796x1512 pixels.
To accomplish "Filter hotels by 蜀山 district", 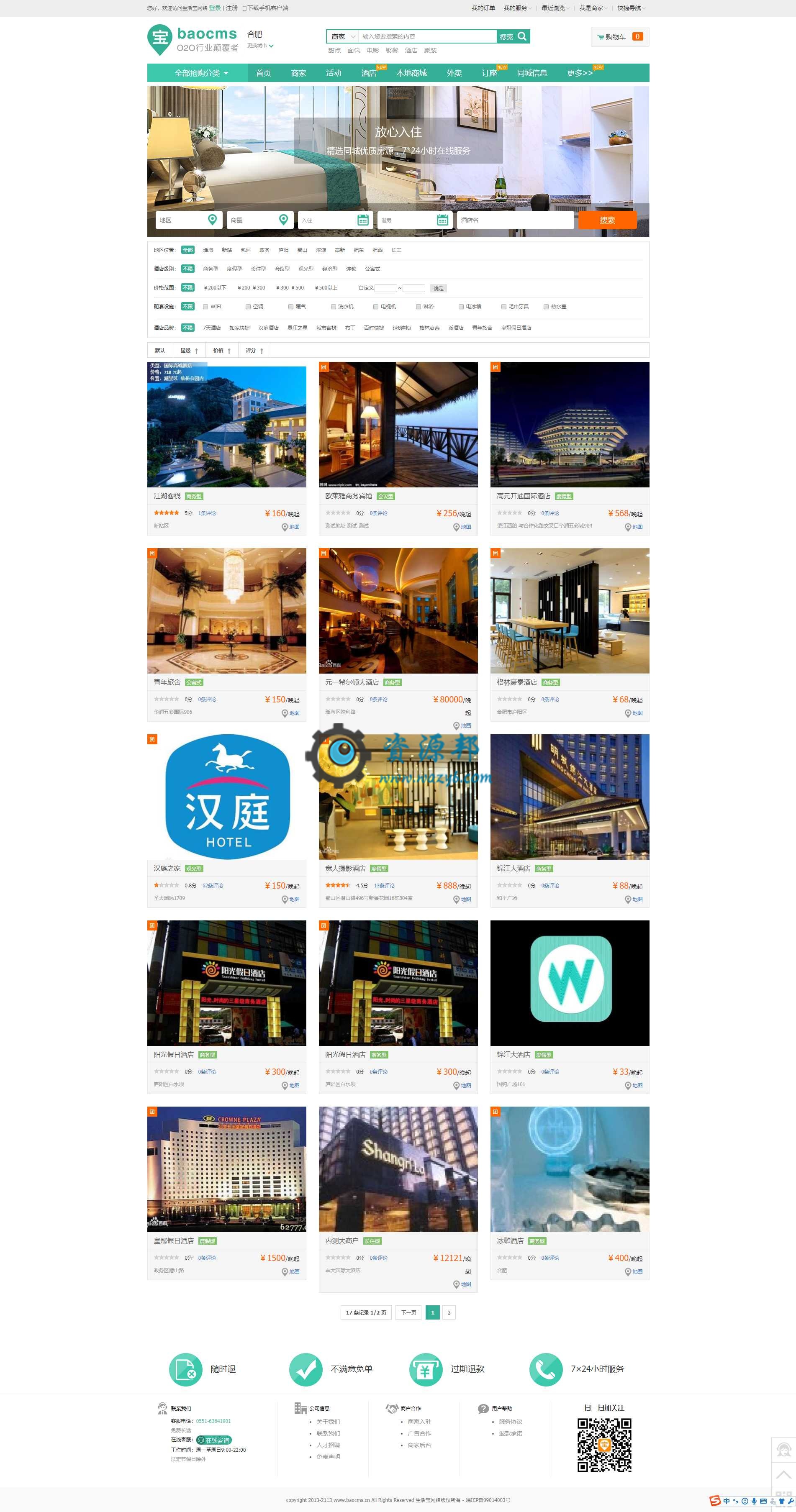I will click(302, 250).
